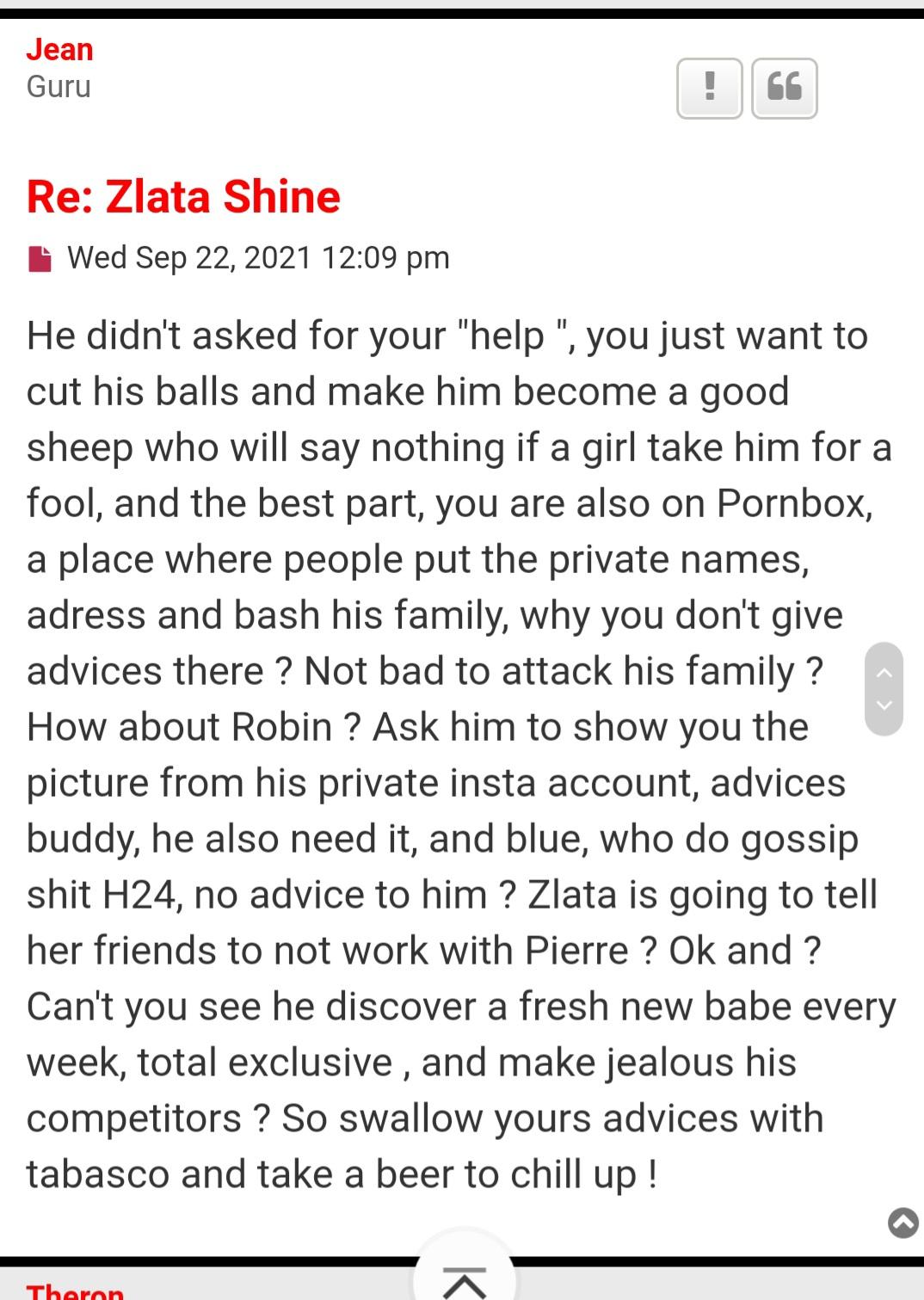Quote Jean's post in a reply

click(x=784, y=88)
